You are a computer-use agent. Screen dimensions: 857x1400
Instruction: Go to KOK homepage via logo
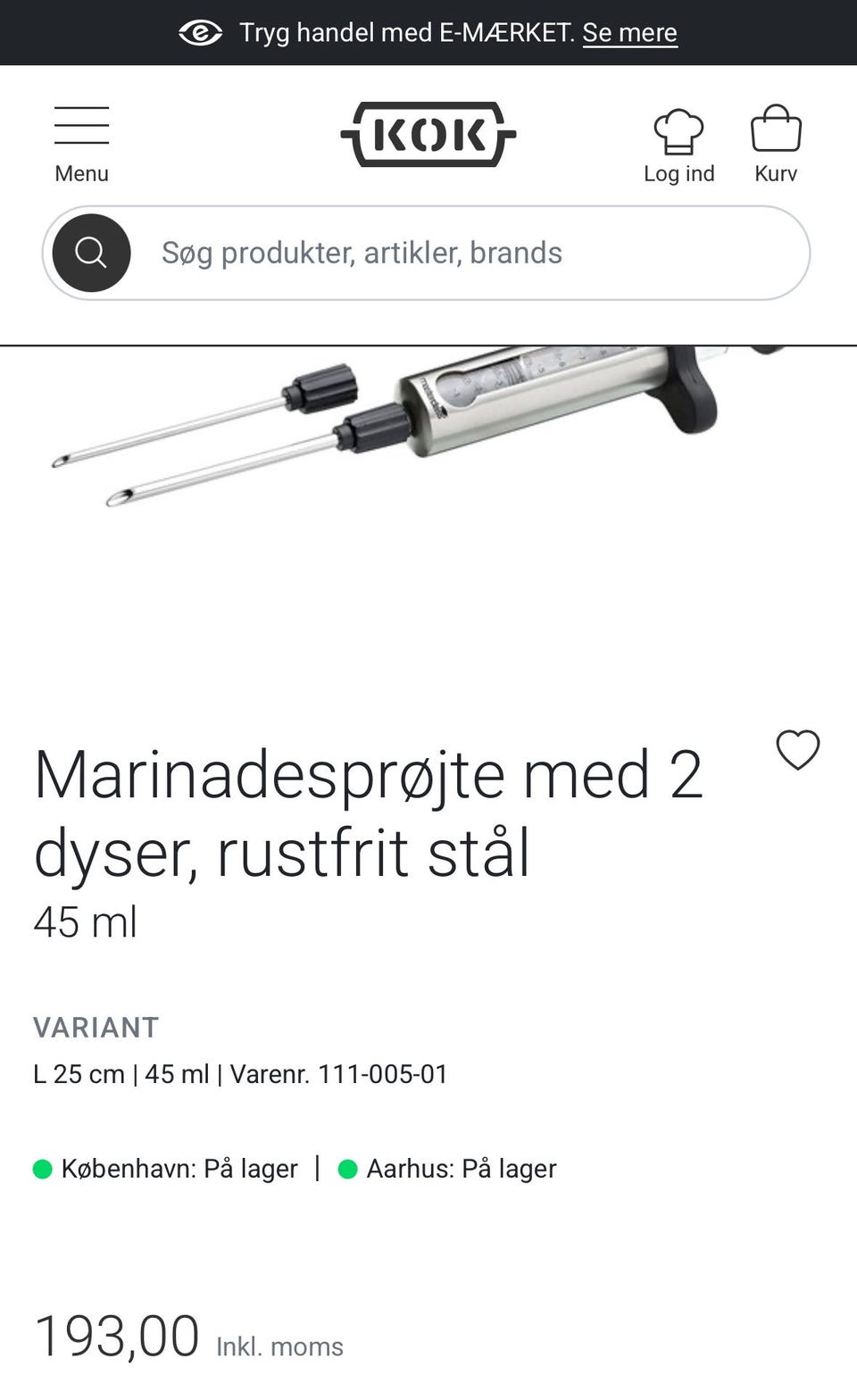pyautogui.click(x=428, y=135)
